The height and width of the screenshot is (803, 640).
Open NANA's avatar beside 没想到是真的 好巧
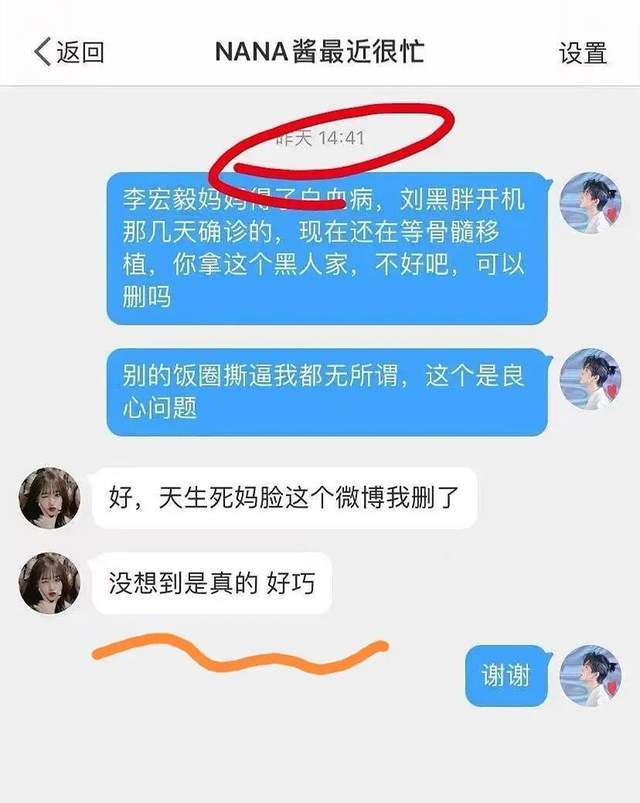coord(49,583)
